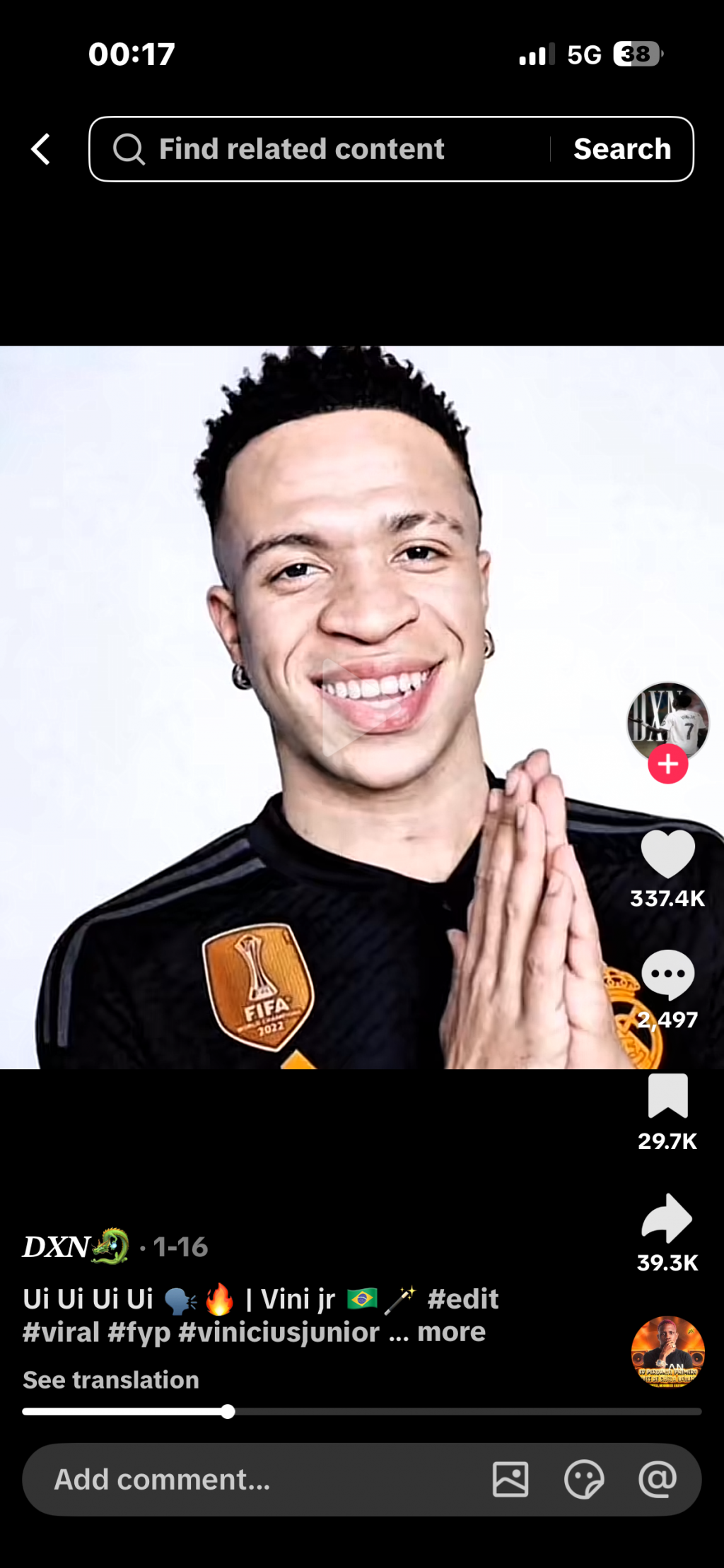Attach an image to the comment

510,1480
